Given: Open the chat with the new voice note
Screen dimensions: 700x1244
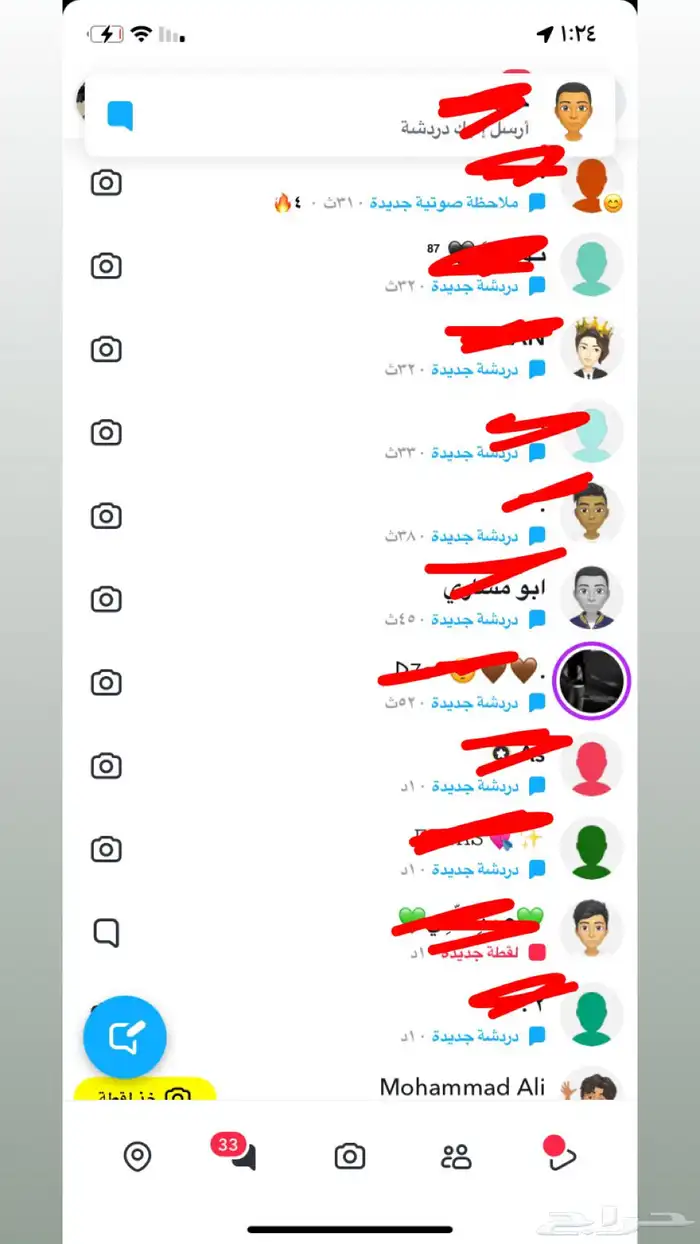Looking at the screenshot, I should (400, 192).
